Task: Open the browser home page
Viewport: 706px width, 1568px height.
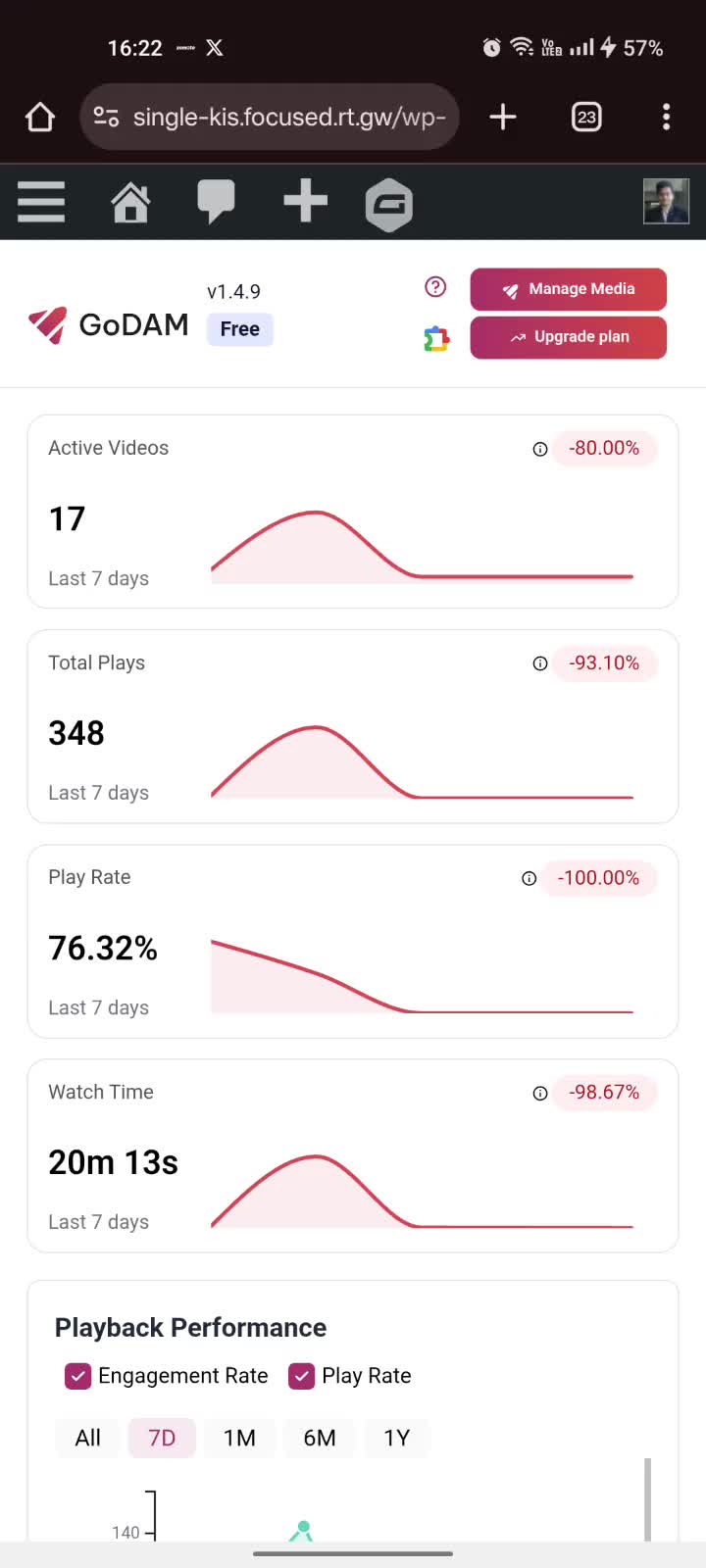Action: (x=40, y=118)
